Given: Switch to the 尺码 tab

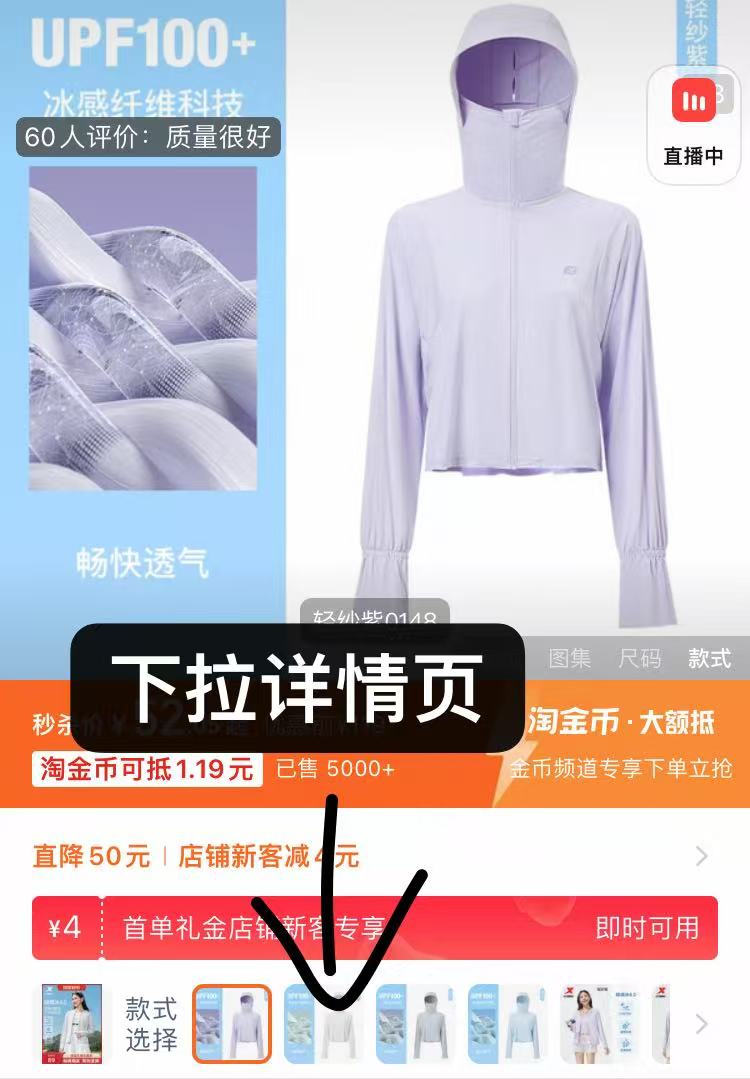Looking at the screenshot, I should coord(640,658).
